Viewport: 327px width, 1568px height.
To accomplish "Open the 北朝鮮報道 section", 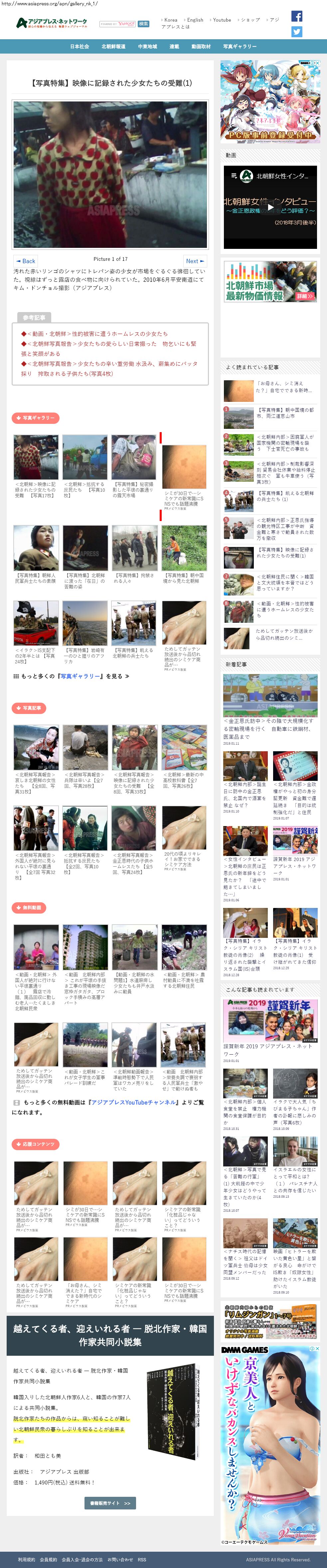I will pos(113,47).
